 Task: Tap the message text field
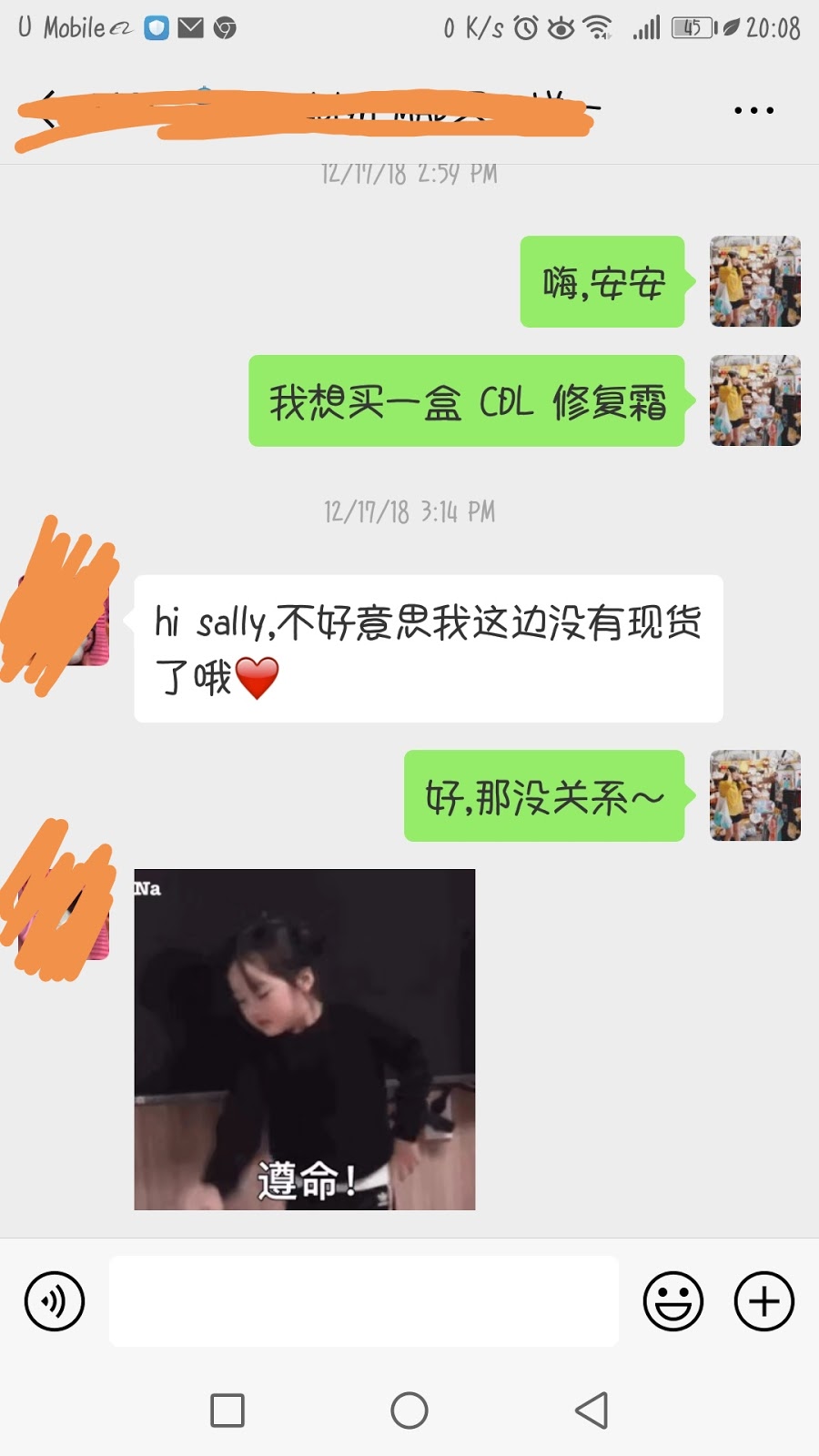[364, 1300]
